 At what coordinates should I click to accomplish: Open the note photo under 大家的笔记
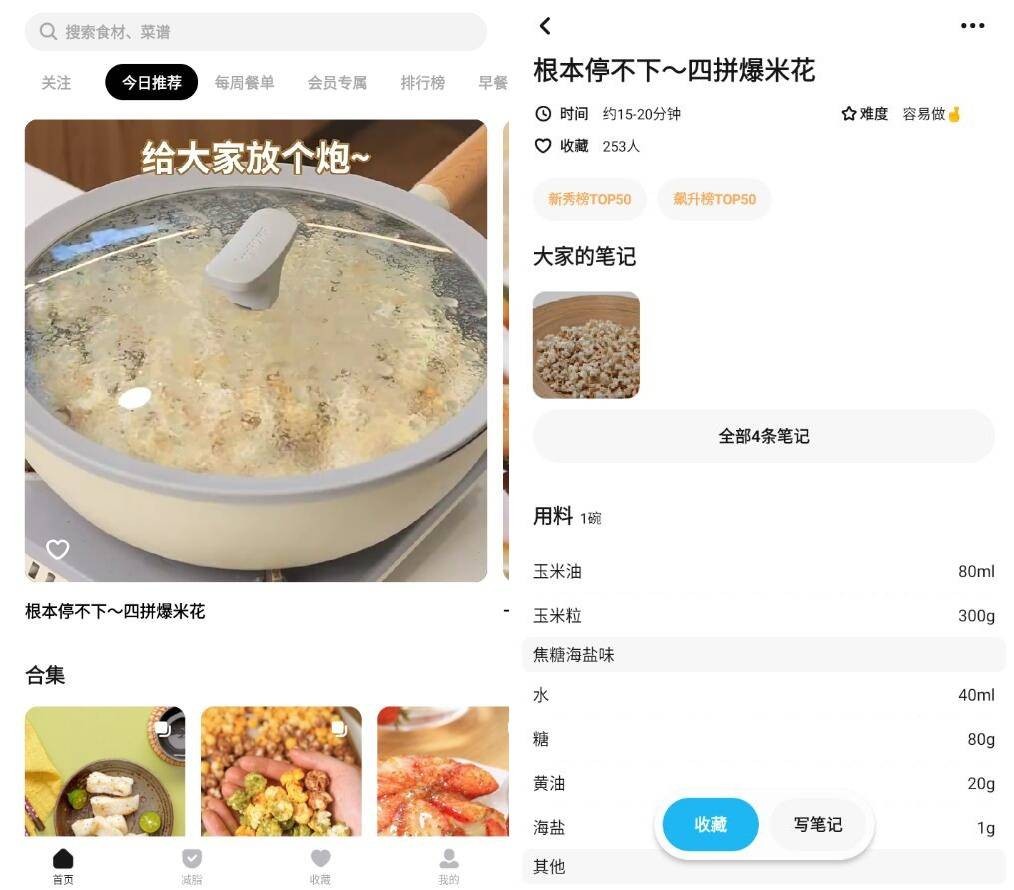(586, 345)
